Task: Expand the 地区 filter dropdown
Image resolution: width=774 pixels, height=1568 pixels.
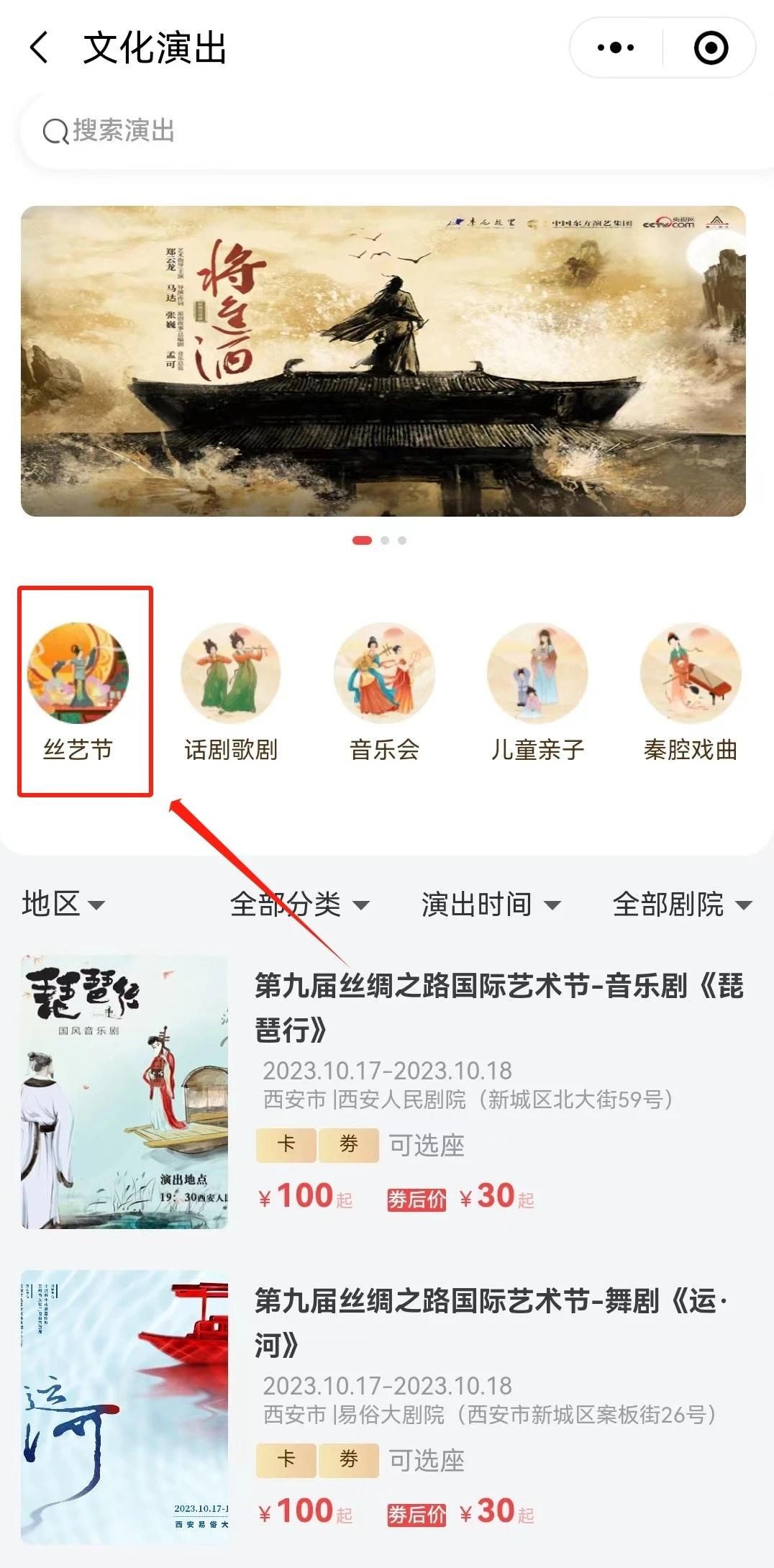Action: 63,904
